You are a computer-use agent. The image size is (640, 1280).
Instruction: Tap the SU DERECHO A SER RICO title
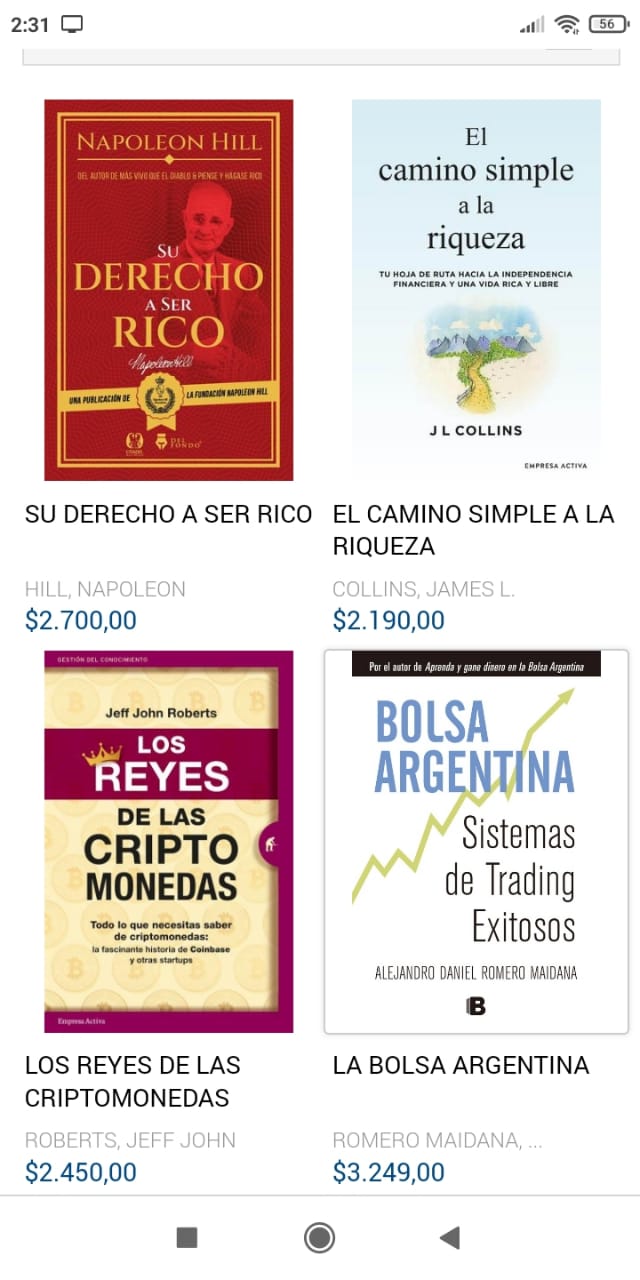point(168,515)
